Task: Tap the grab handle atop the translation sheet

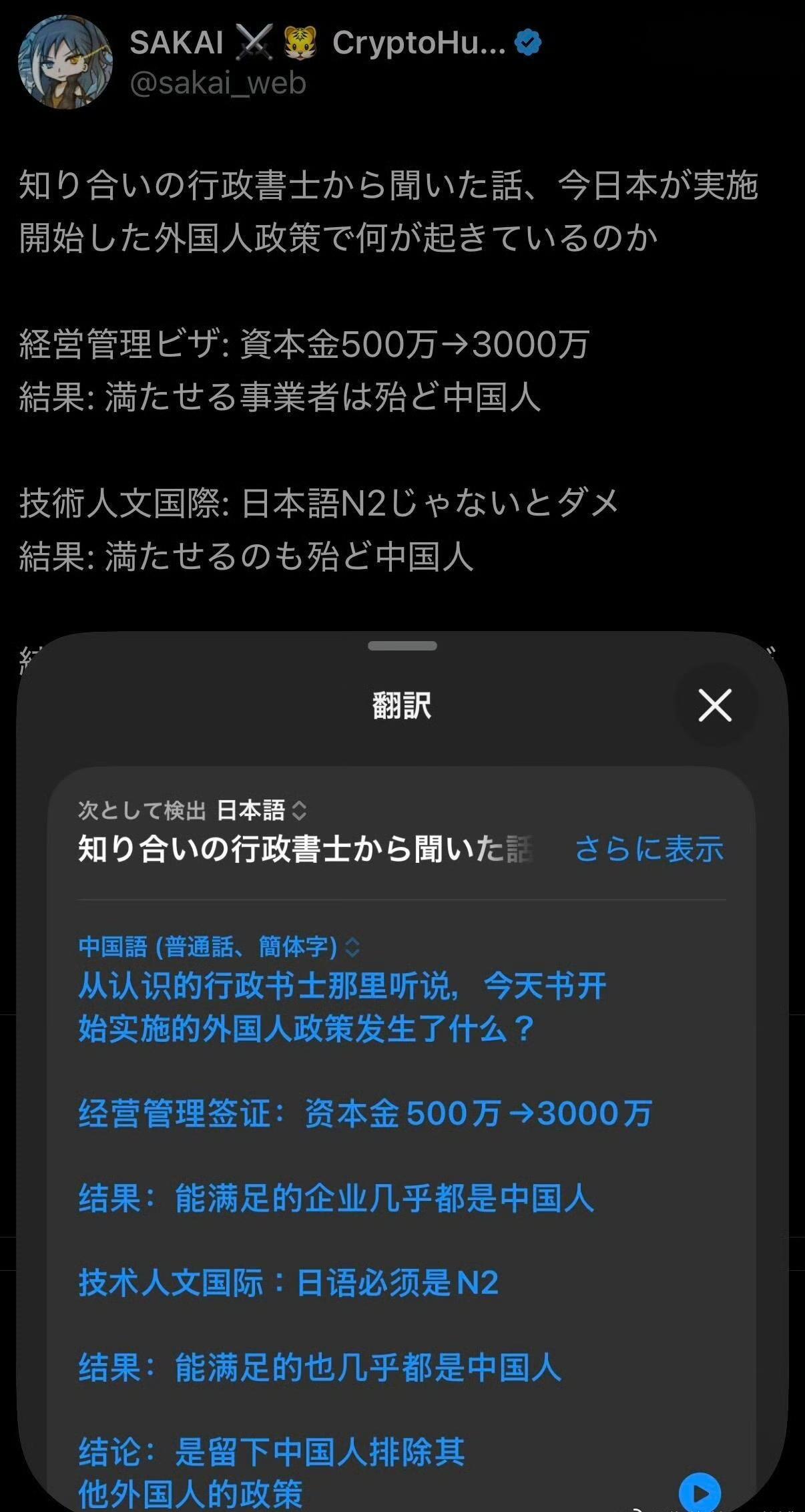Action: pos(402,646)
